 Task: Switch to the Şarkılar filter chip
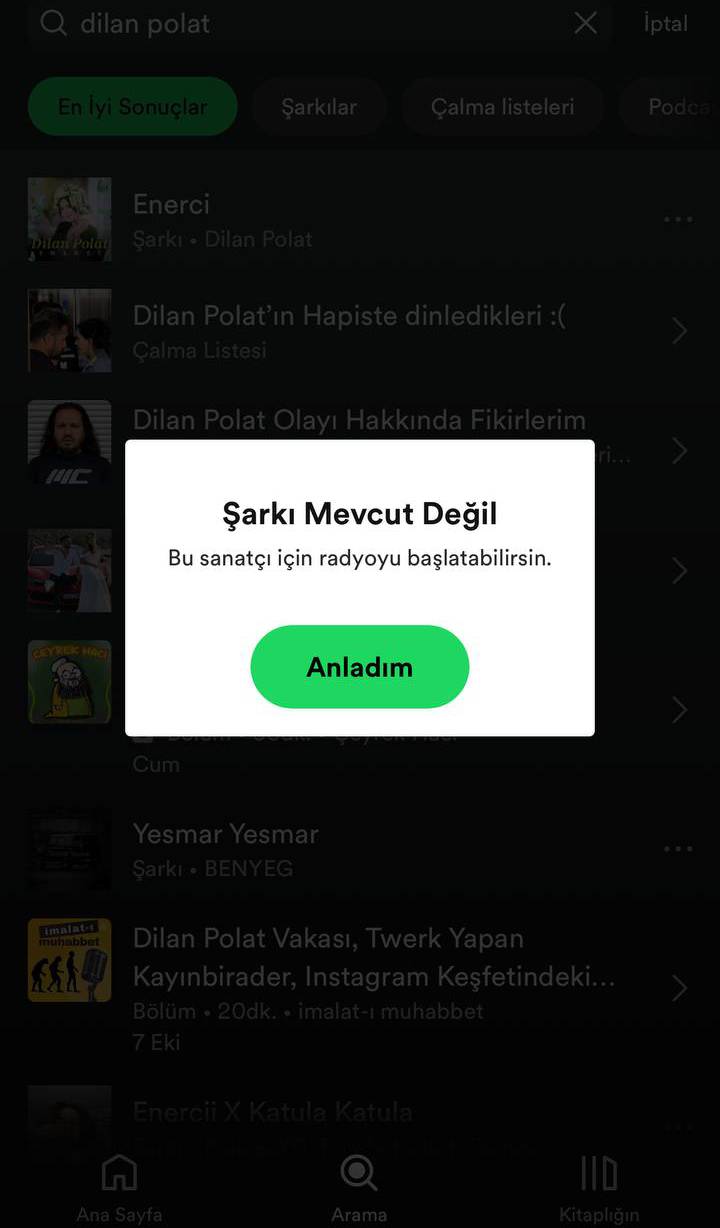click(x=319, y=106)
